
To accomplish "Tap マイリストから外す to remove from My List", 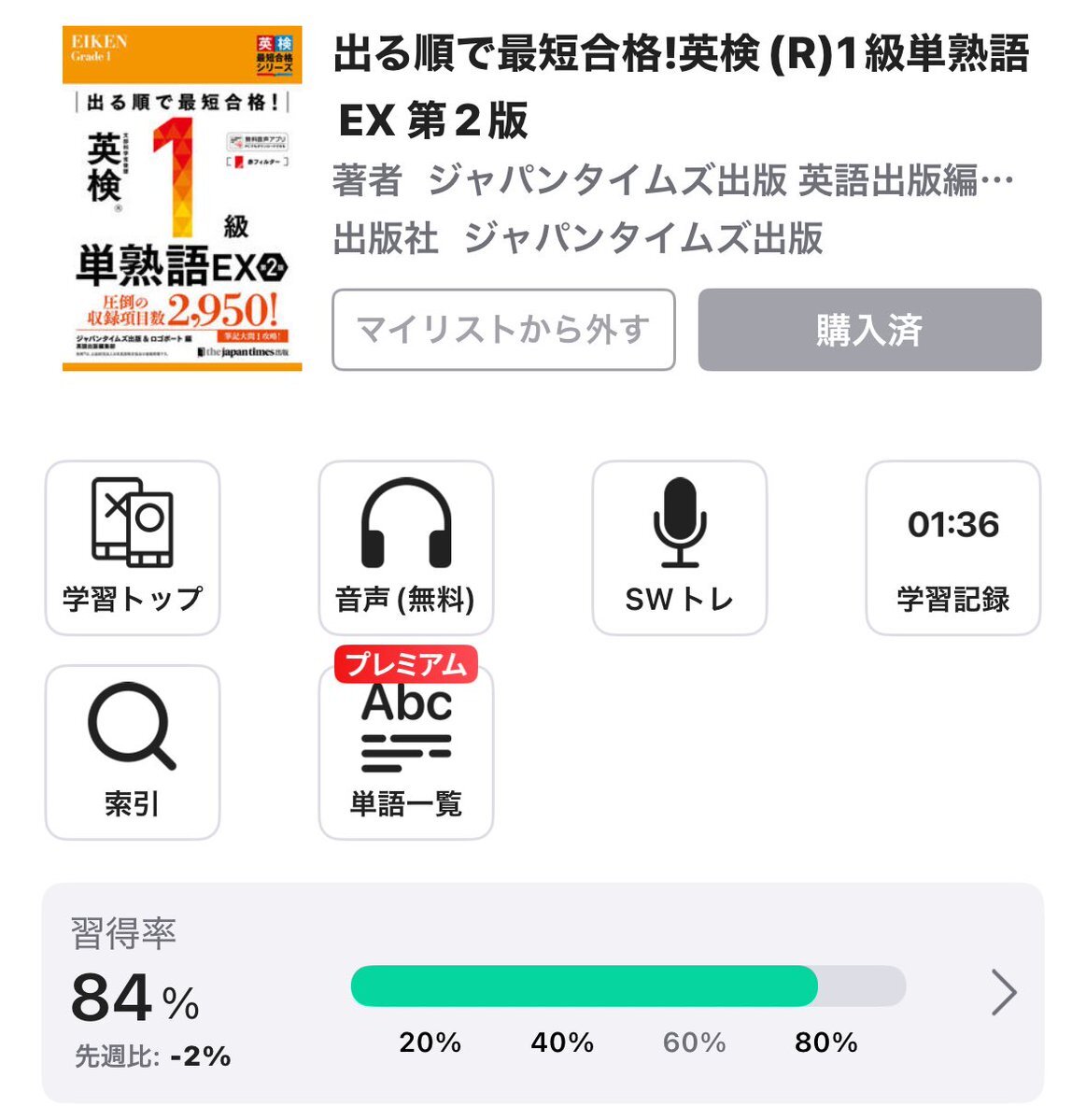I will pyautogui.click(x=503, y=330).
